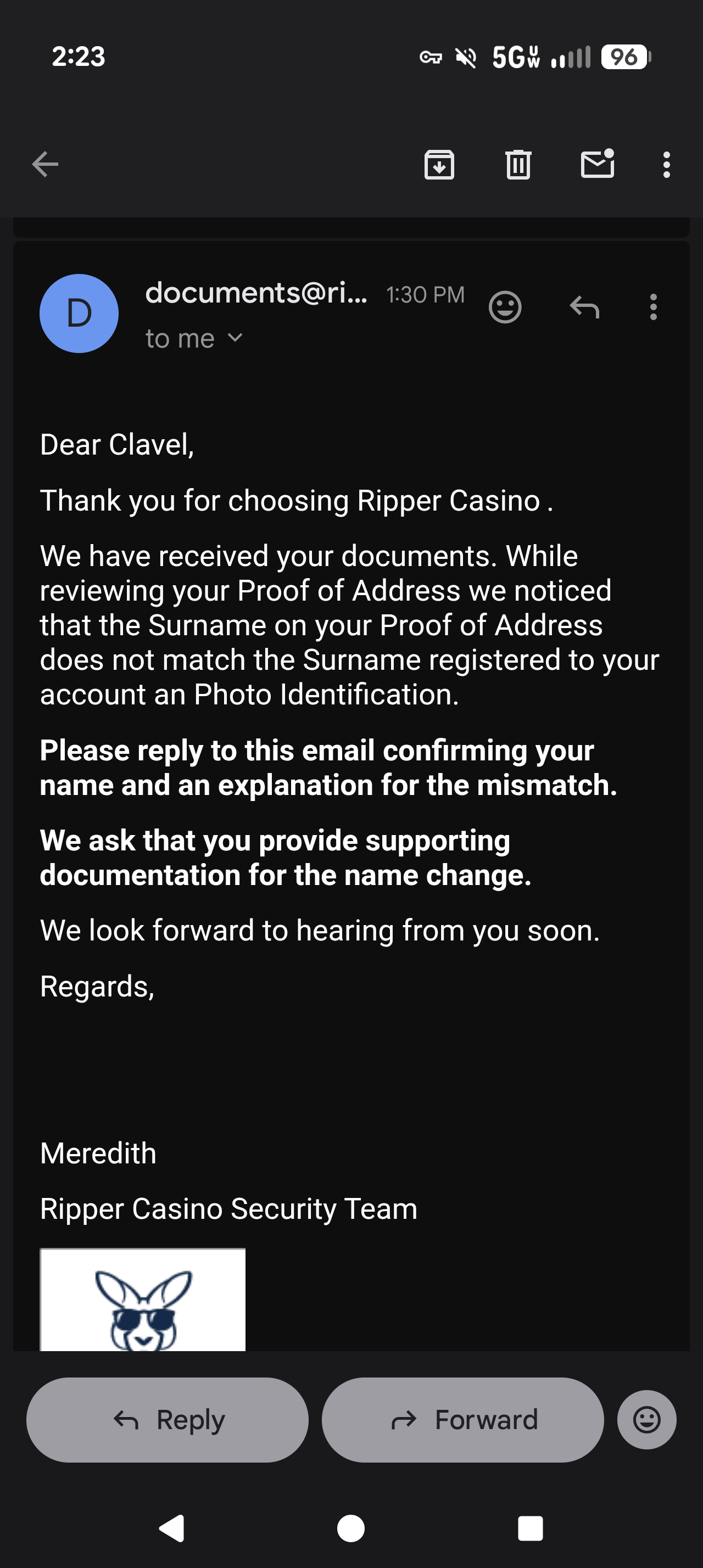Open the sender avatar for documents@ri...
This screenshot has width=703, height=1568.
pyautogui.click(x=79, y=313)
